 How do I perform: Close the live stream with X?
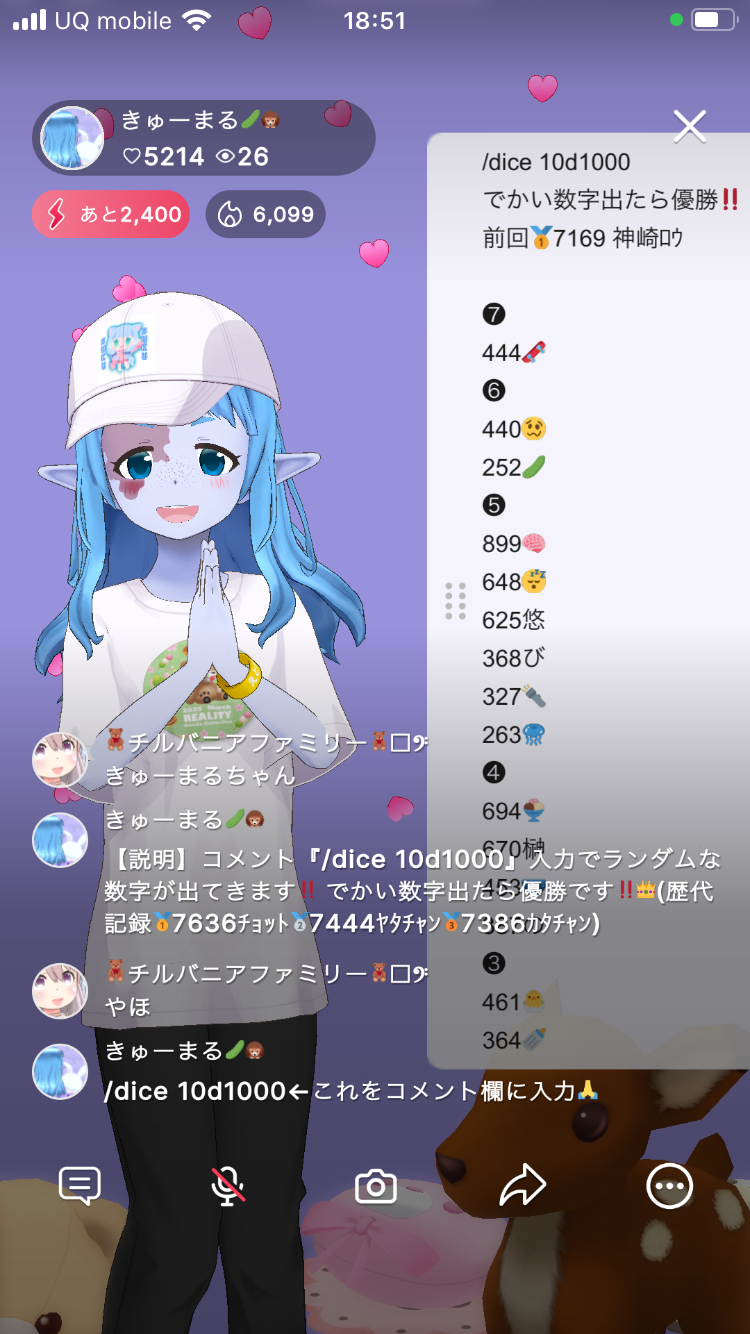coord(690,126)
